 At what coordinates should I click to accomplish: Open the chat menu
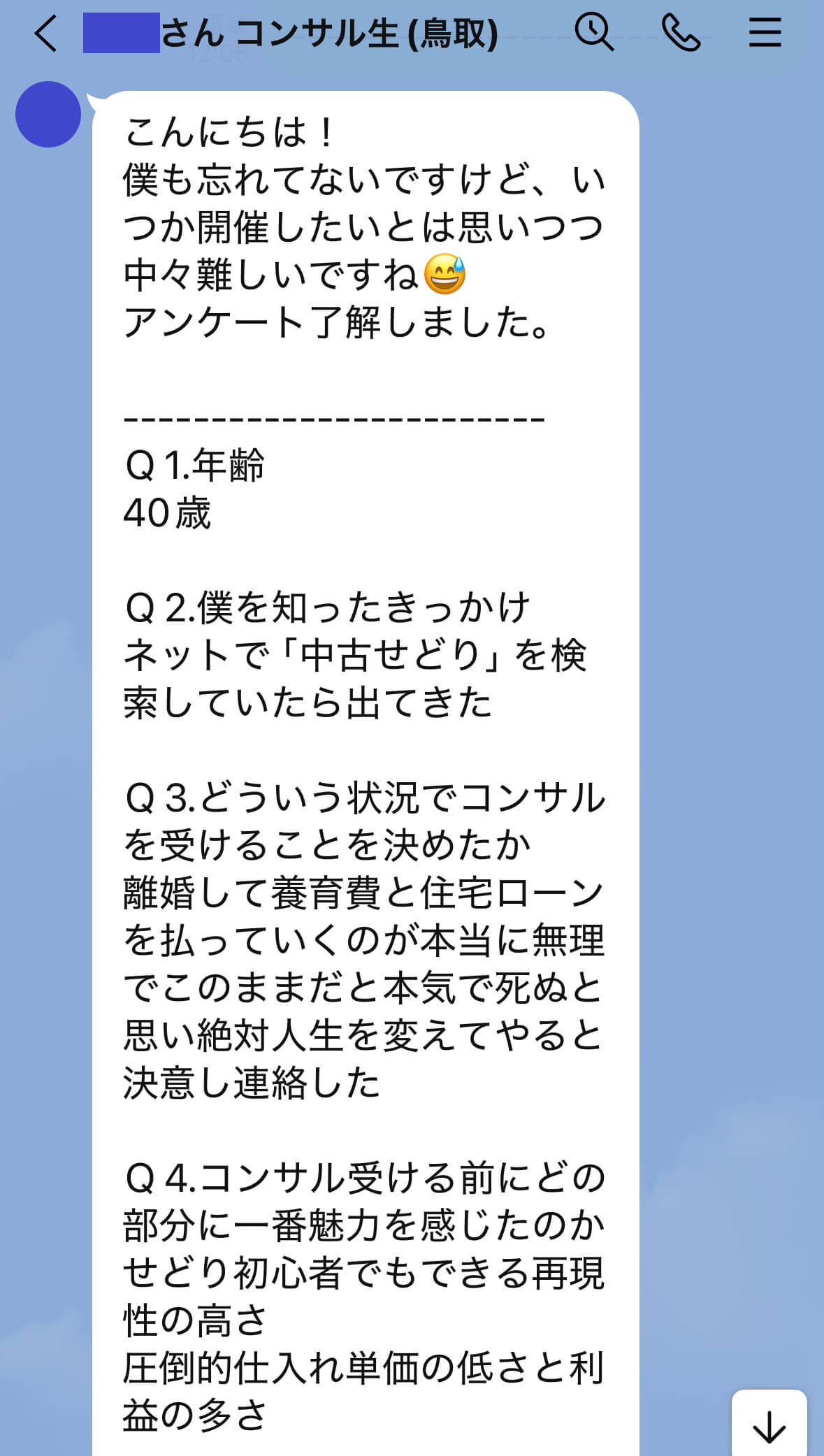click(765, 33)
